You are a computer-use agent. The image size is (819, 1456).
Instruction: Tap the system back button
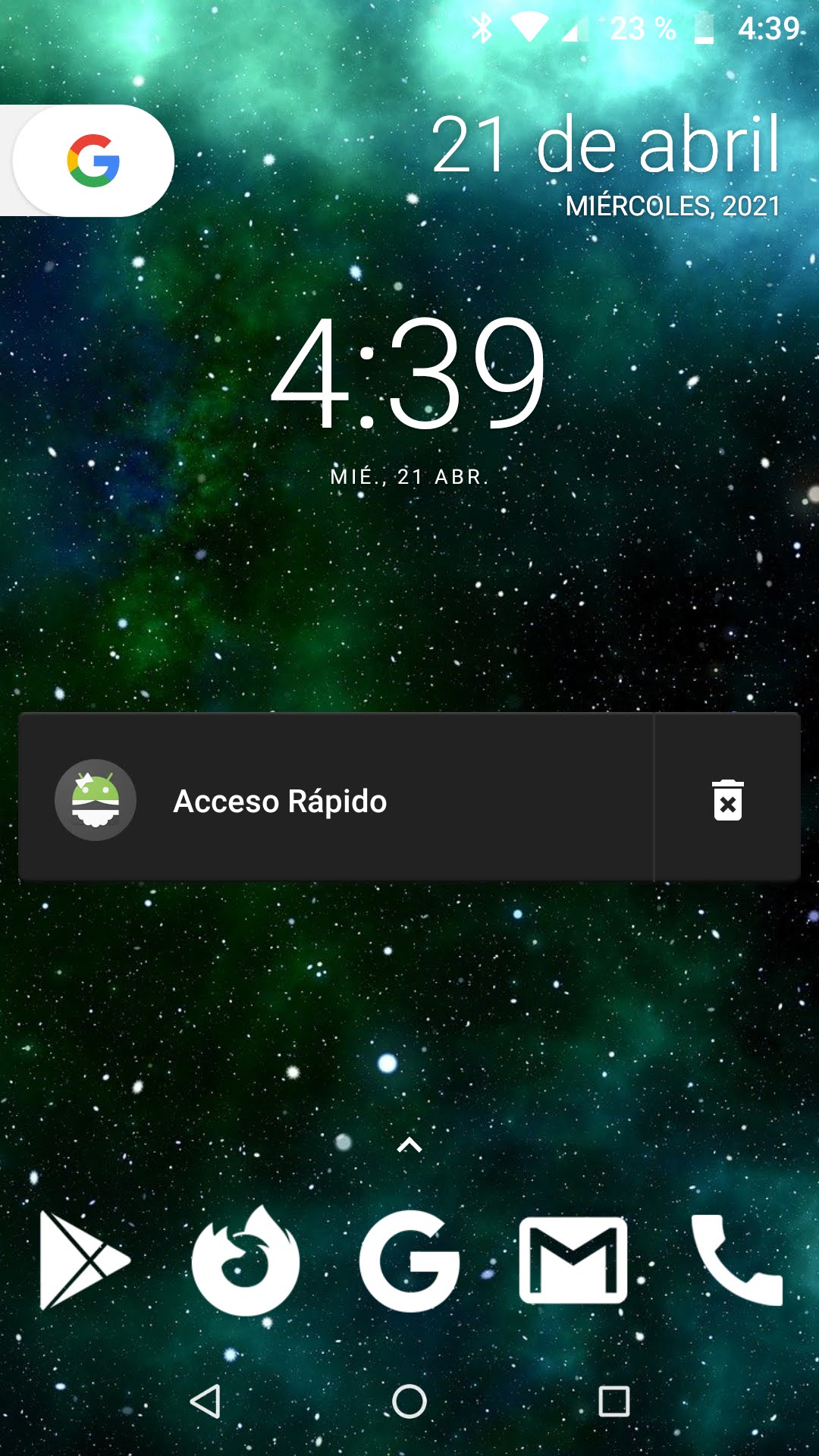[x=205, y=1401]
